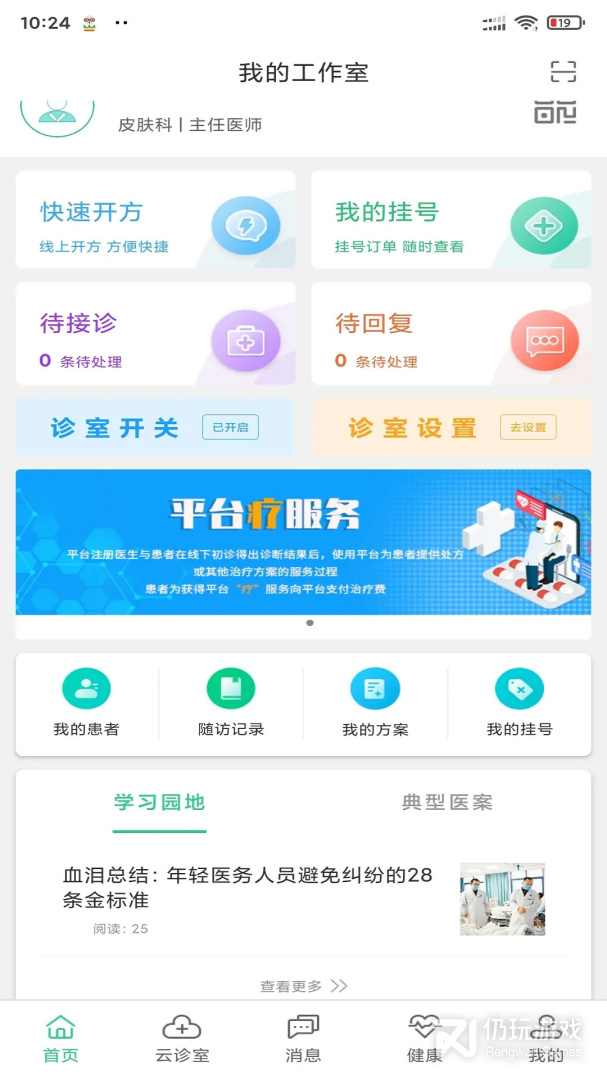Open the 平台疗服务 banner
Image resolution: width=607 pixels, height=1080 pixels.
point(303,542)
